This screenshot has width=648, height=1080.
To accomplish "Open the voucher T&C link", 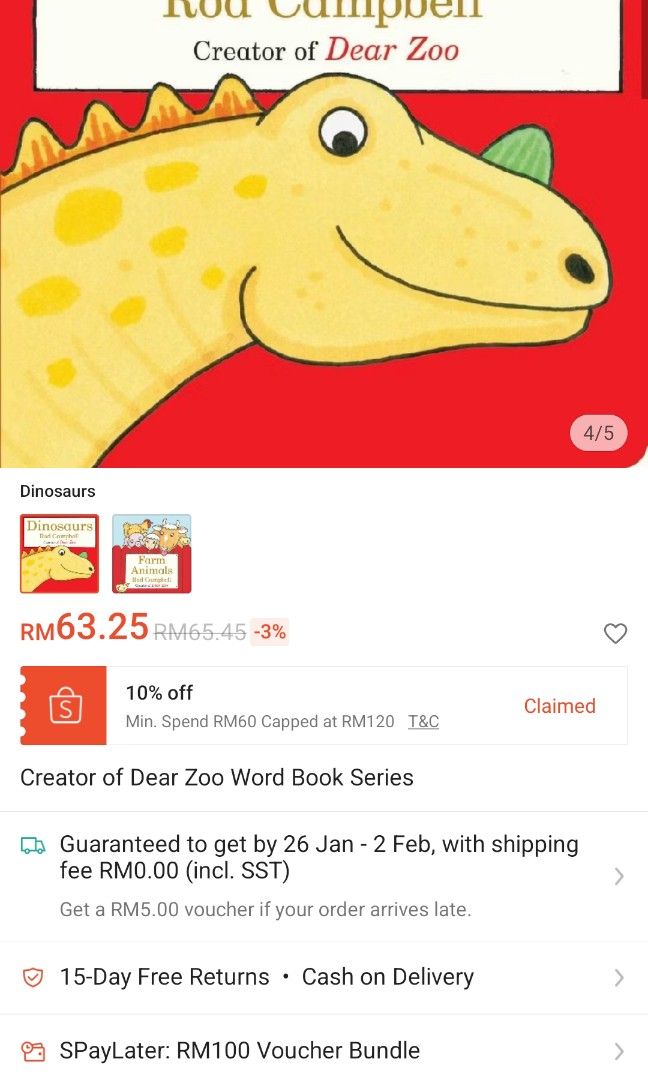I will pos(423,722).
